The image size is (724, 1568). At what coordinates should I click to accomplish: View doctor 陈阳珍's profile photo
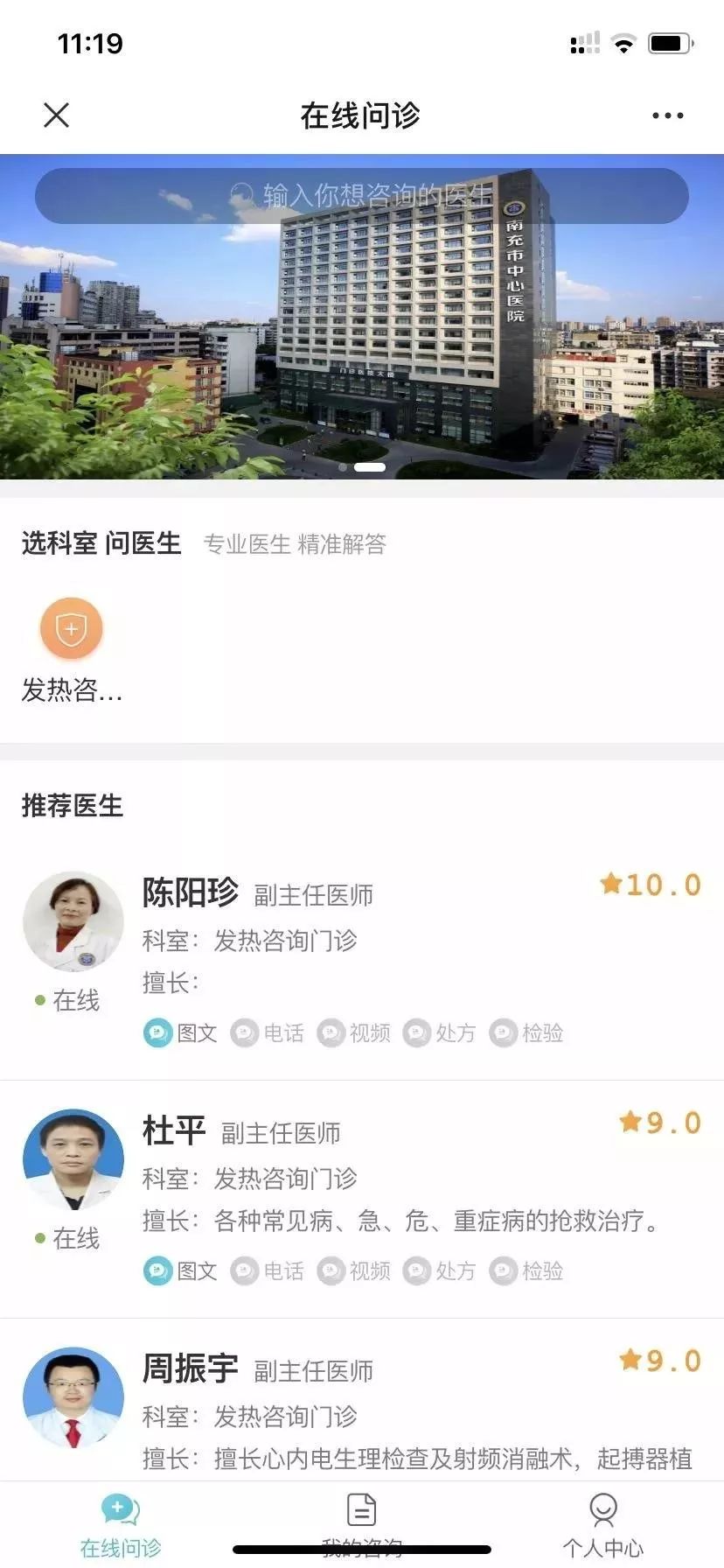point(73,921)
